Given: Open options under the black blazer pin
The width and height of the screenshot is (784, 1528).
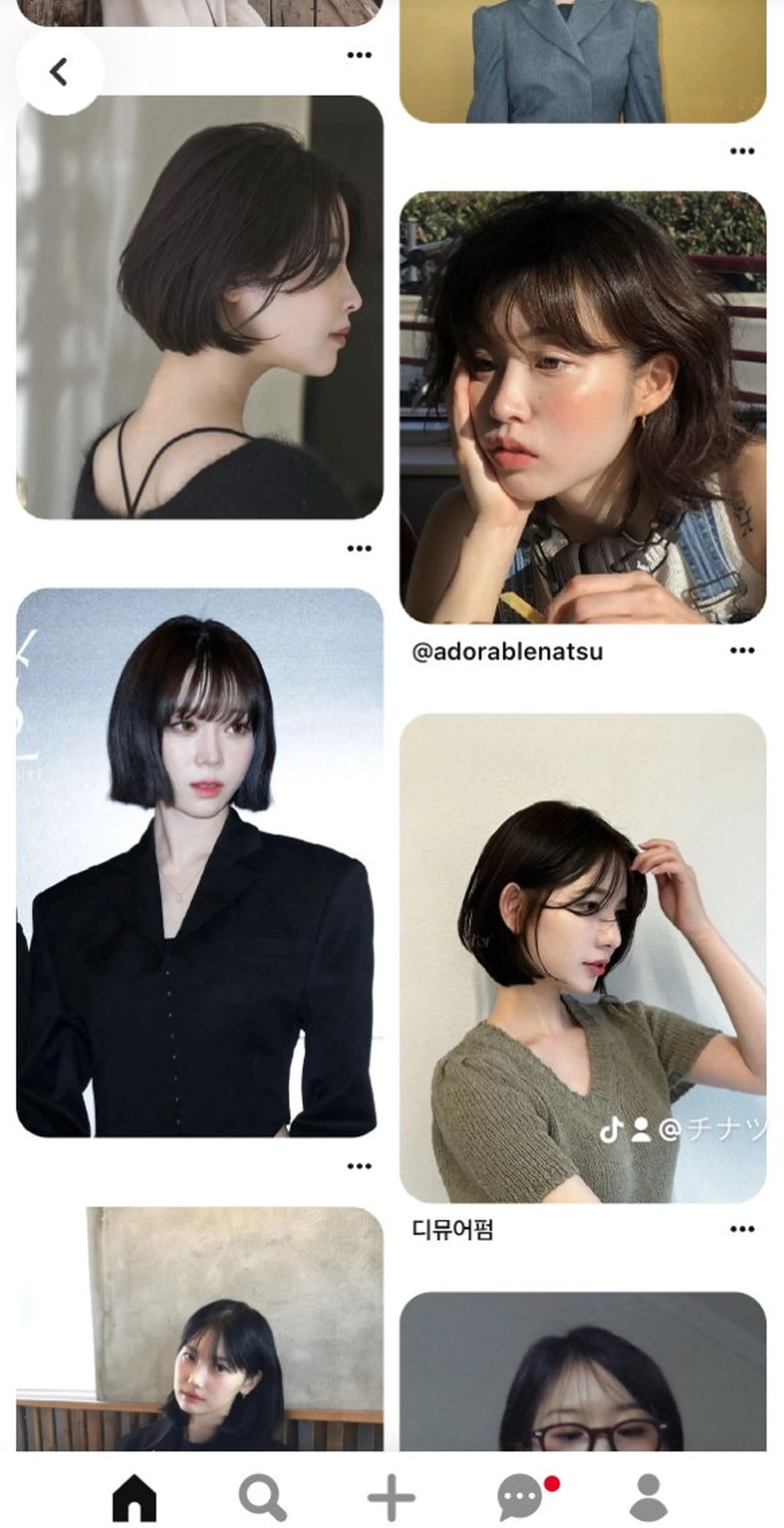Looking at the screenshot, I should tap(359, 1166).
